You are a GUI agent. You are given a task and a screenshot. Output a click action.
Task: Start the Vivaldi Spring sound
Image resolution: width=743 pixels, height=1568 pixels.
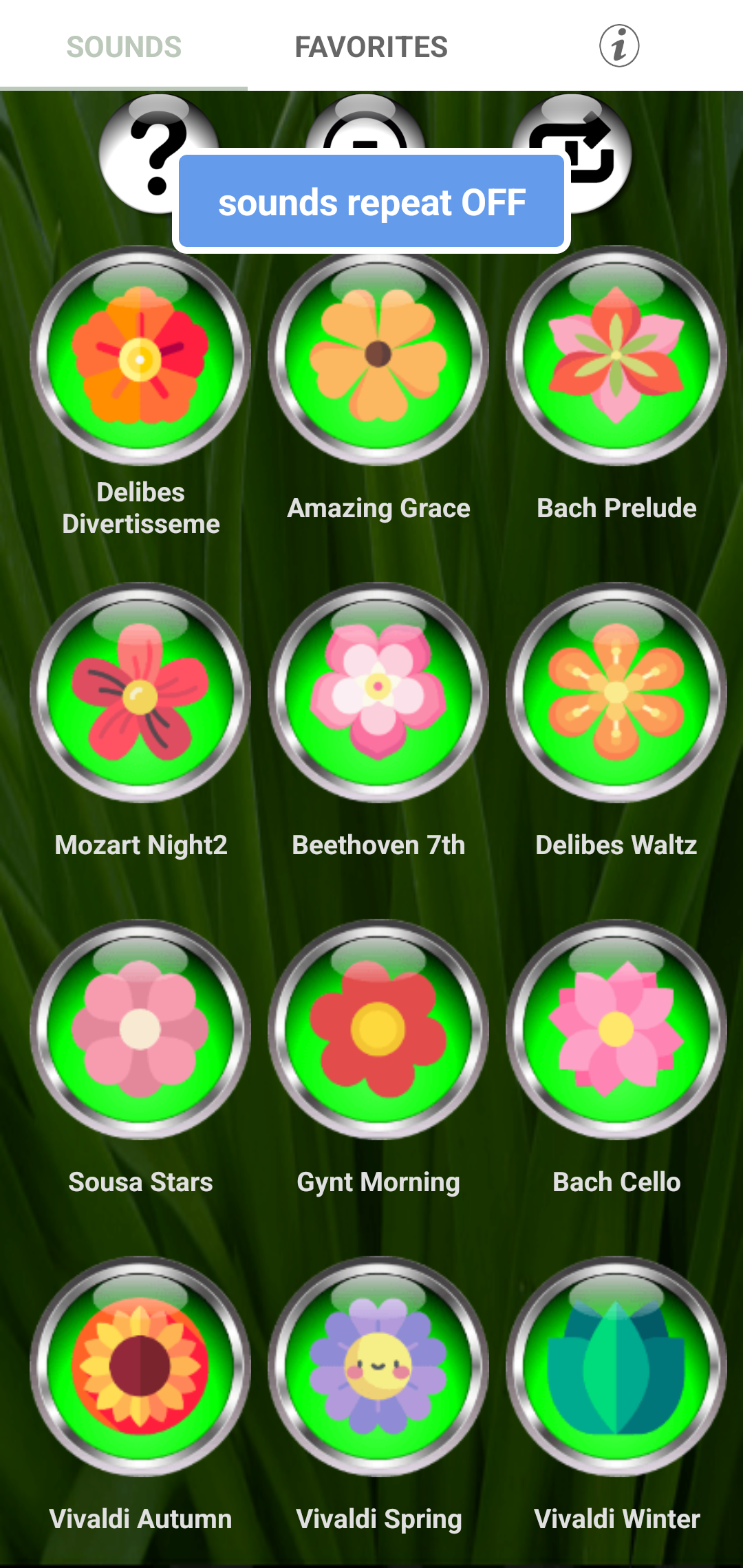point(378,1366)
